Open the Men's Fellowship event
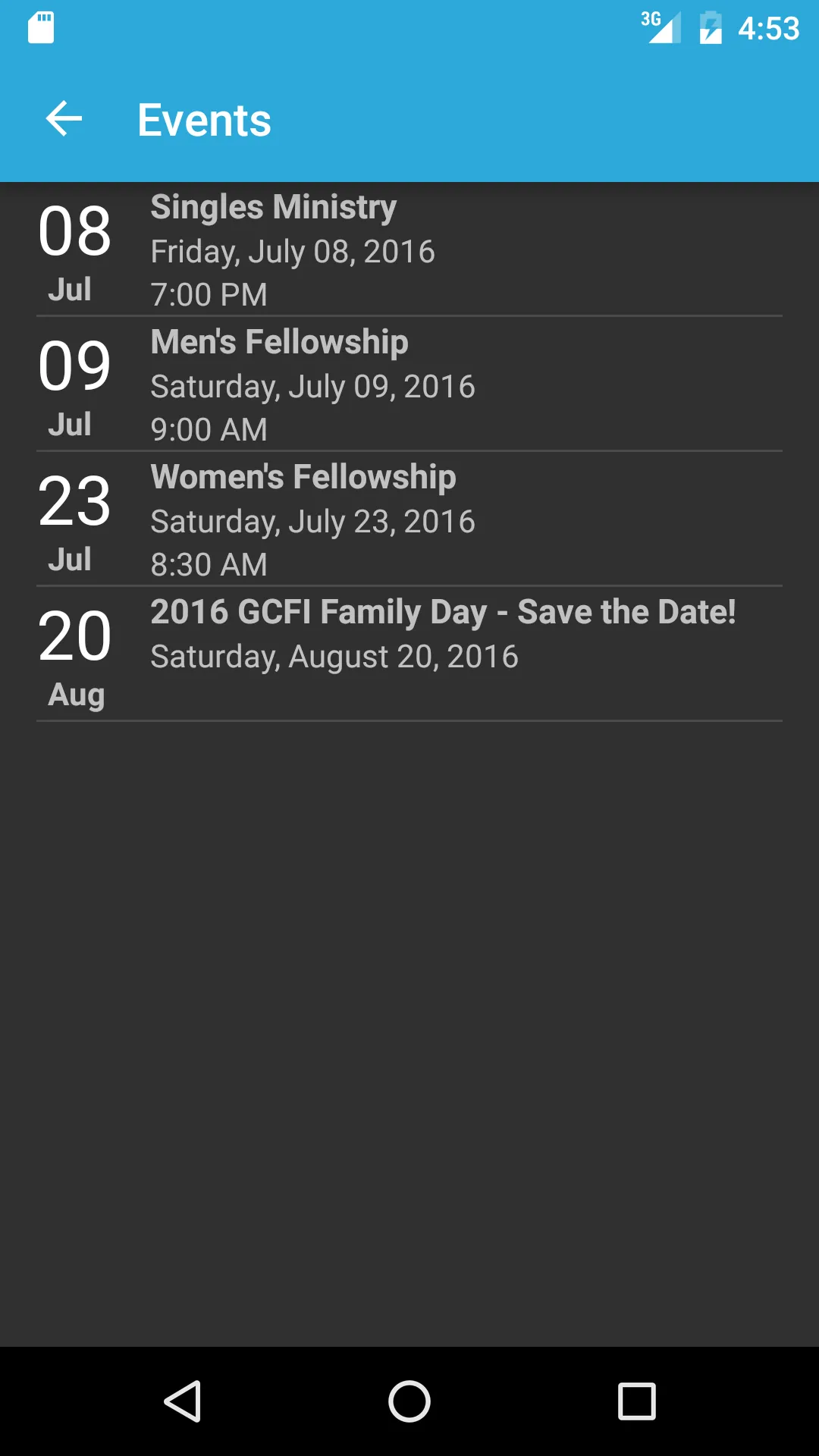 (409, 384)
